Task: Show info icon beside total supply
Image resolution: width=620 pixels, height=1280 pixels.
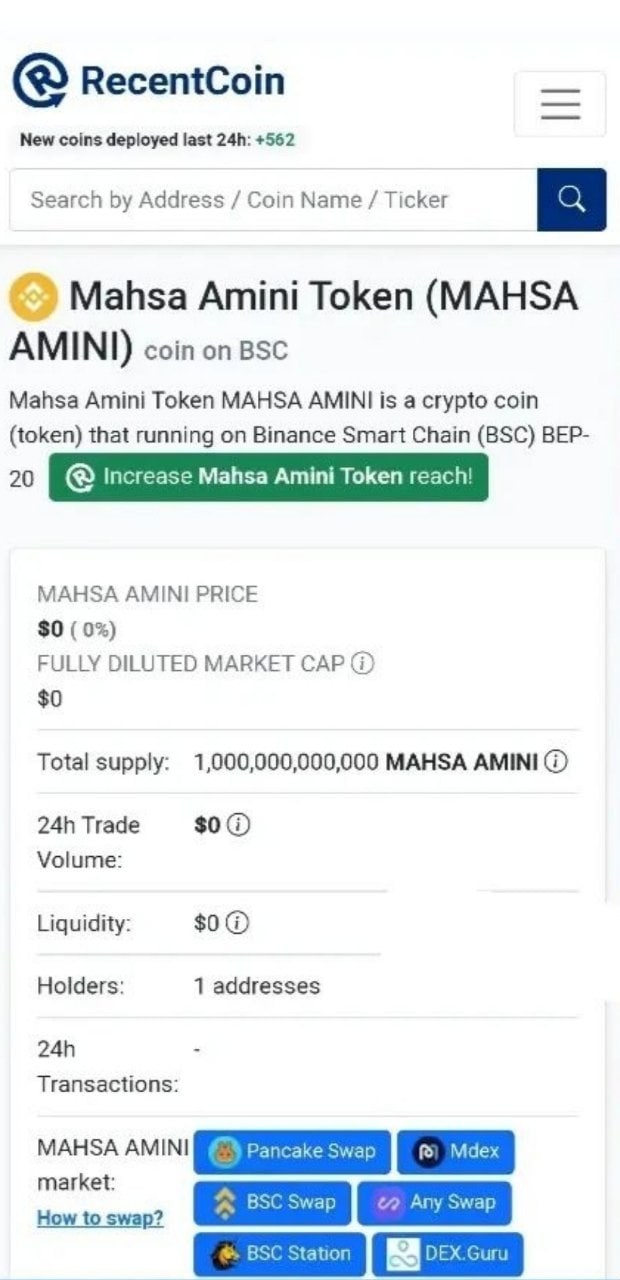Action: tap(557, 762)
